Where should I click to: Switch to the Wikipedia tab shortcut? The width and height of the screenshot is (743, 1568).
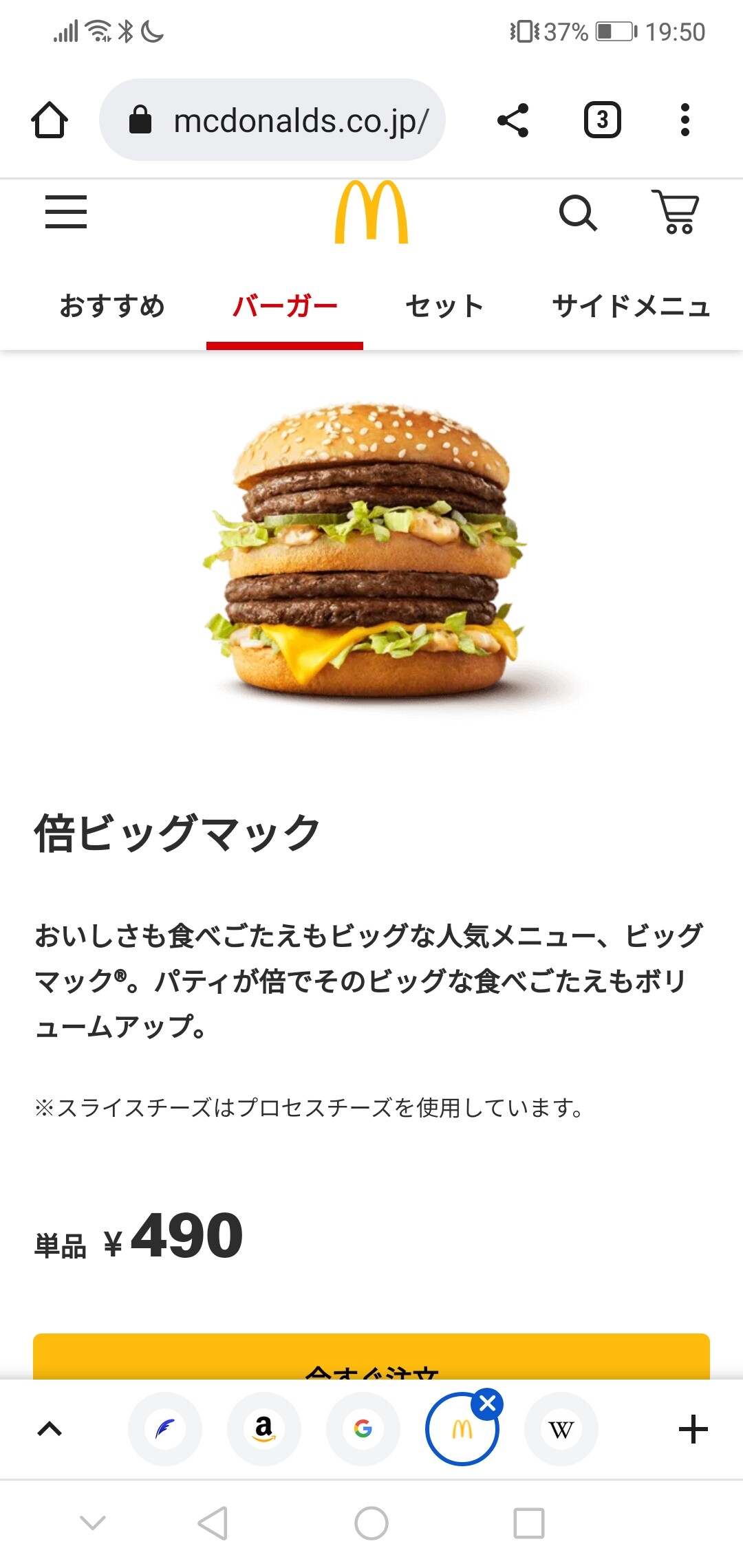(561, 1429)
